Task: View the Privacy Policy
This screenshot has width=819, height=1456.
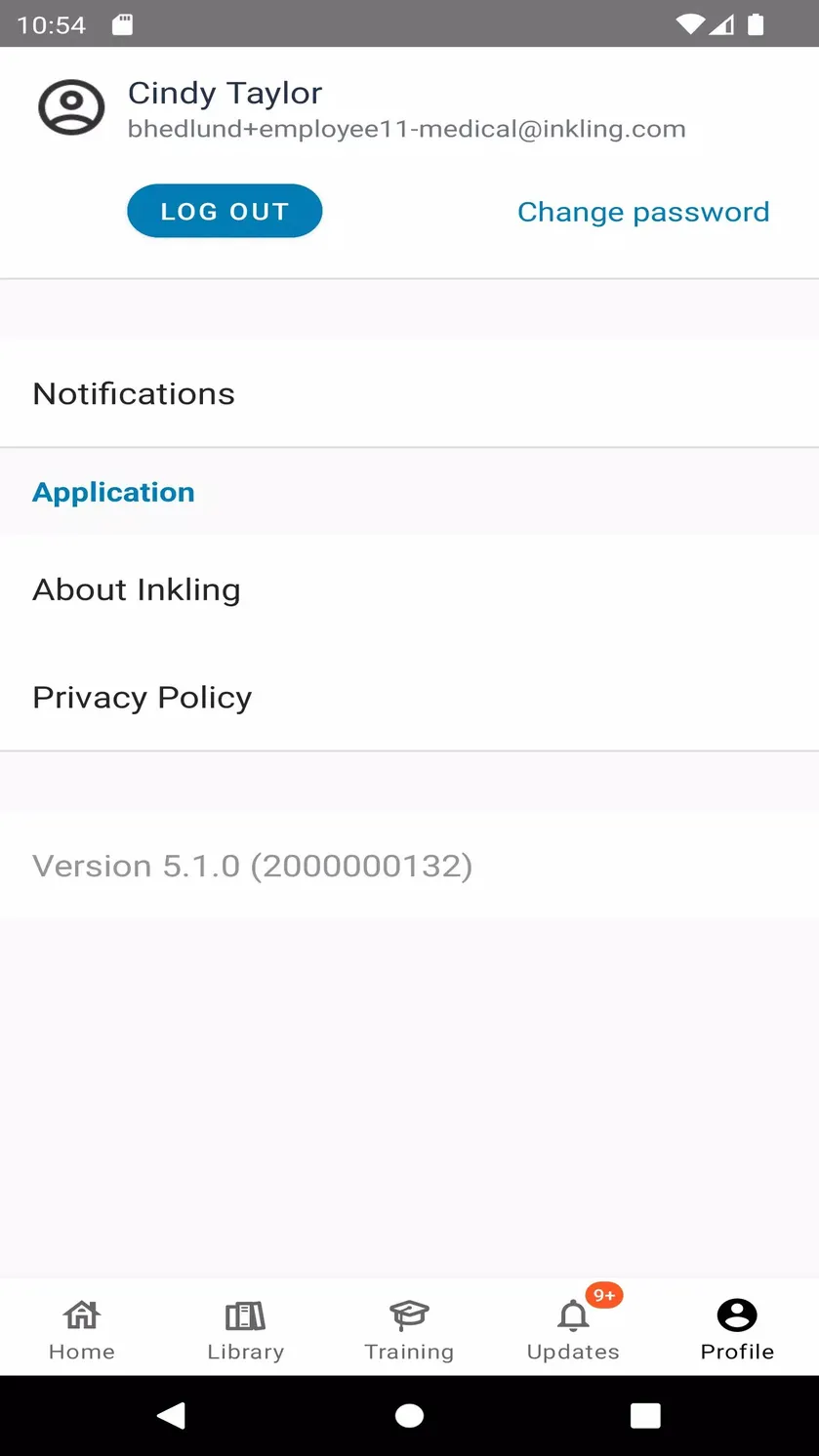Action: click(x=409, y=697)
